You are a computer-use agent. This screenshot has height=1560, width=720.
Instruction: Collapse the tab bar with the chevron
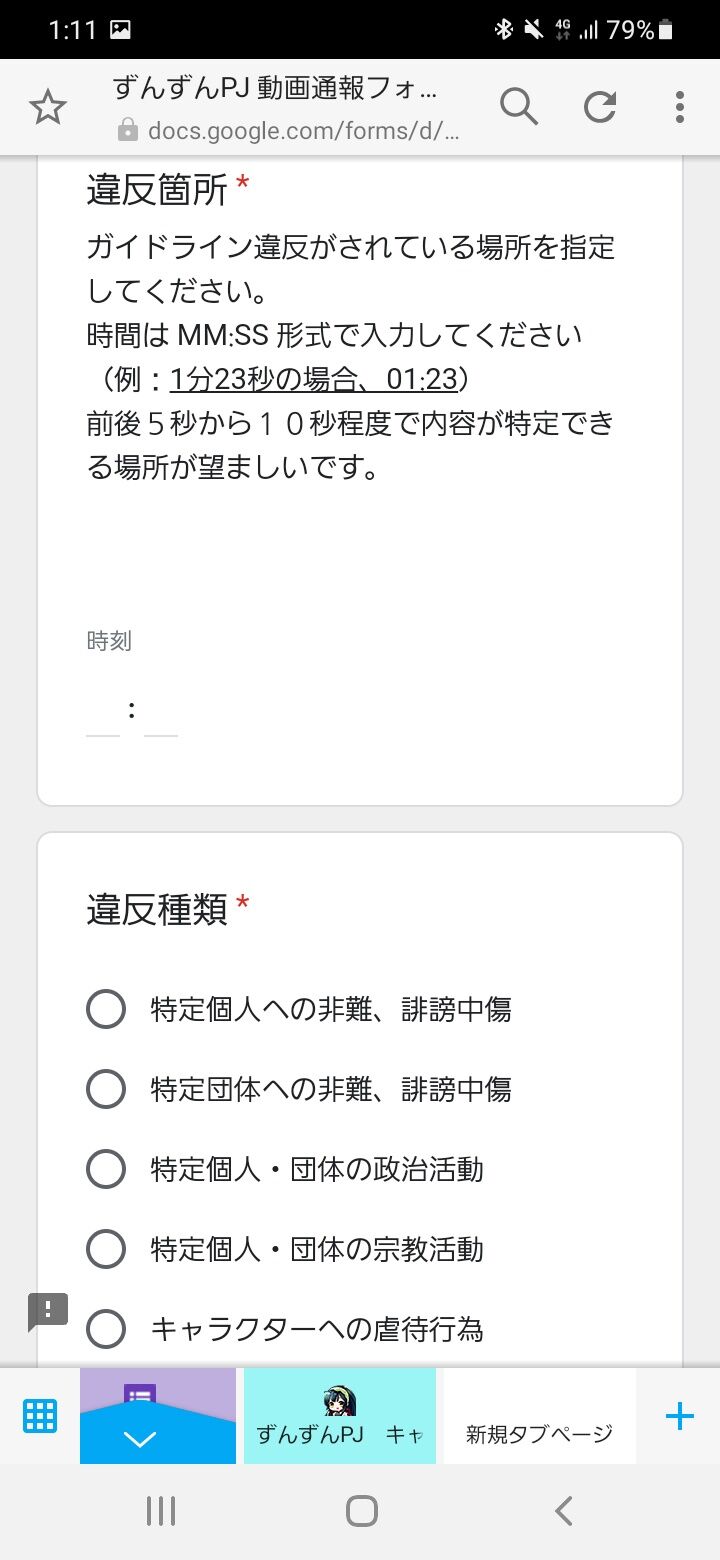tap(139, 1438)
